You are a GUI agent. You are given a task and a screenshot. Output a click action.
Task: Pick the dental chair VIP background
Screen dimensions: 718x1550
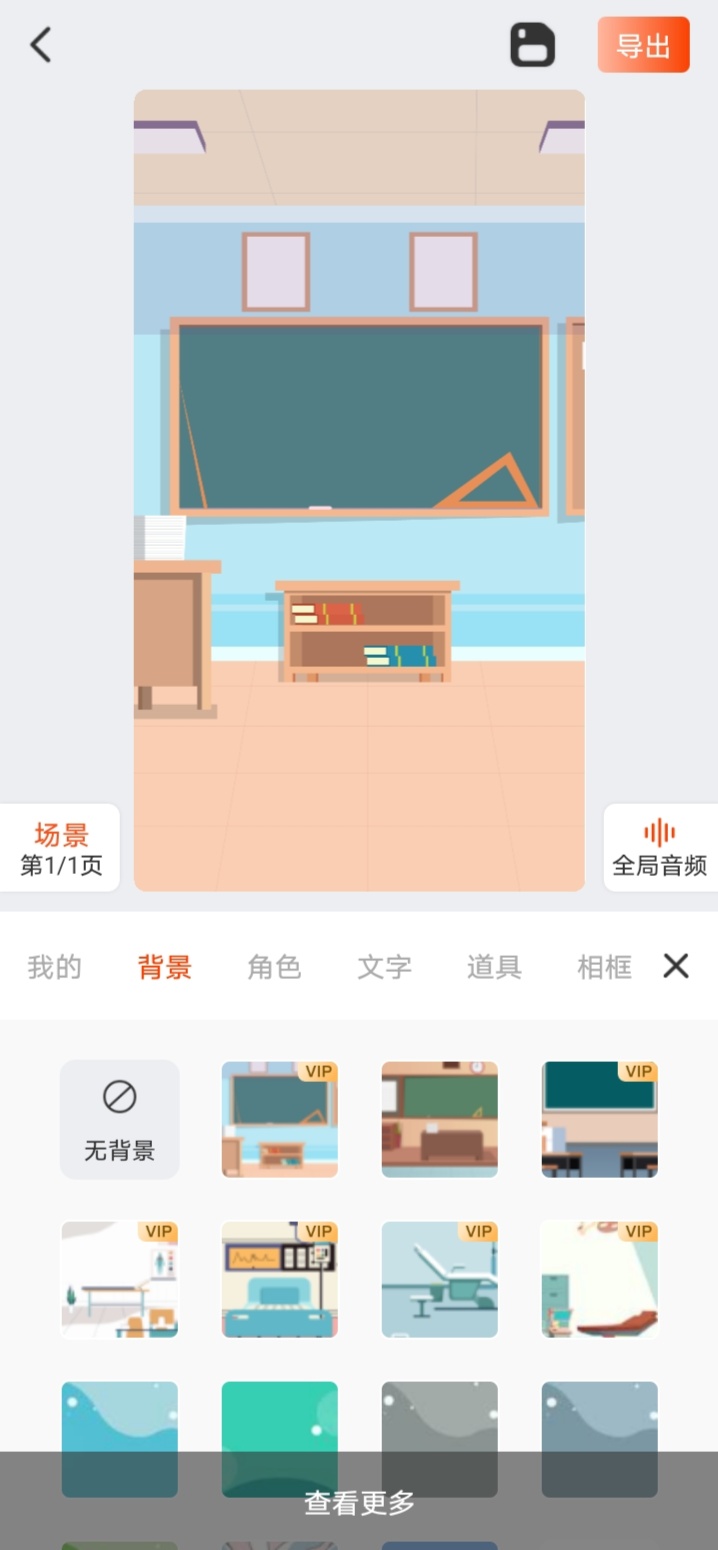point(440,1279)
